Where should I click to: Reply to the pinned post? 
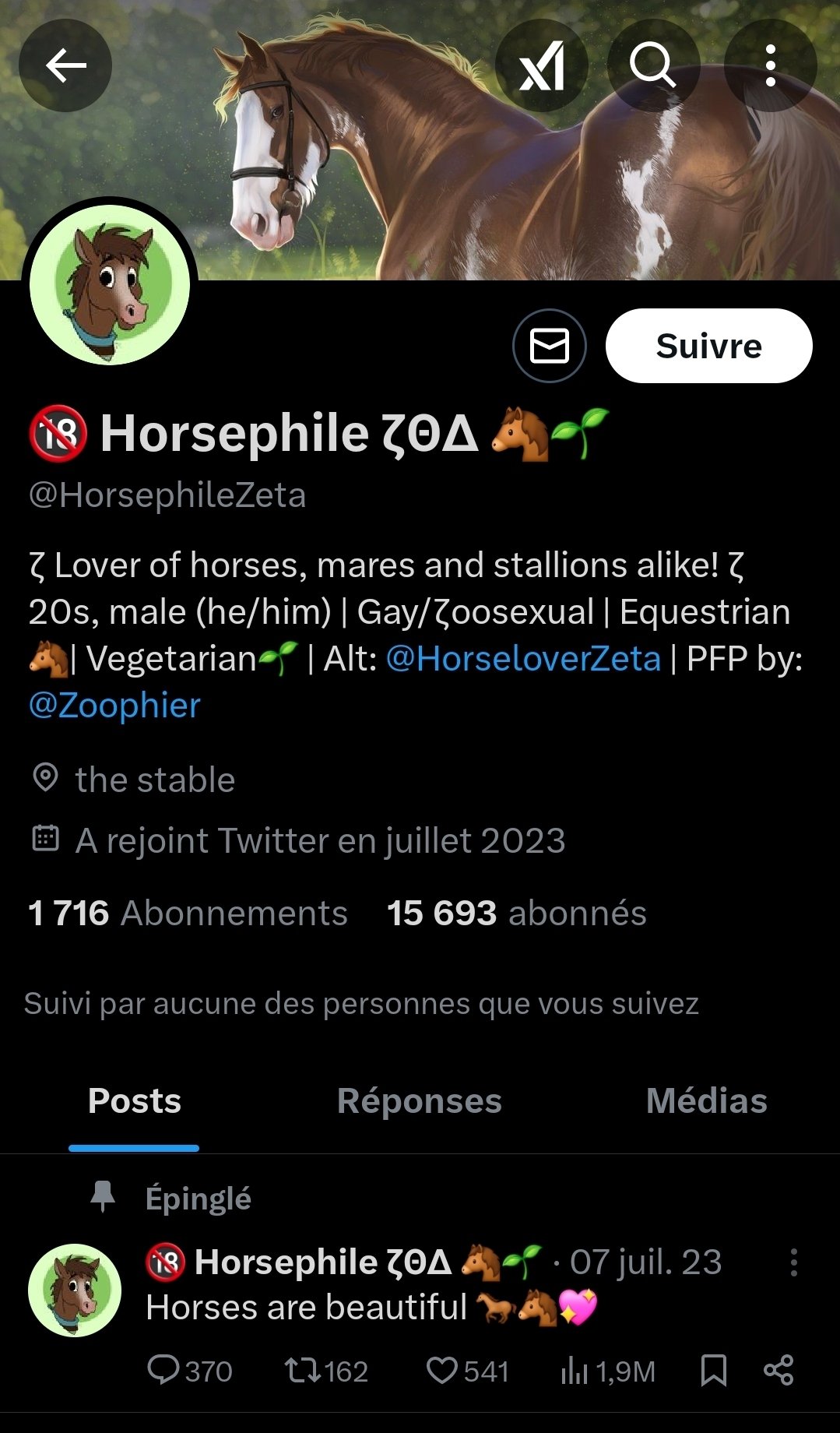[x=190, y=1371]
